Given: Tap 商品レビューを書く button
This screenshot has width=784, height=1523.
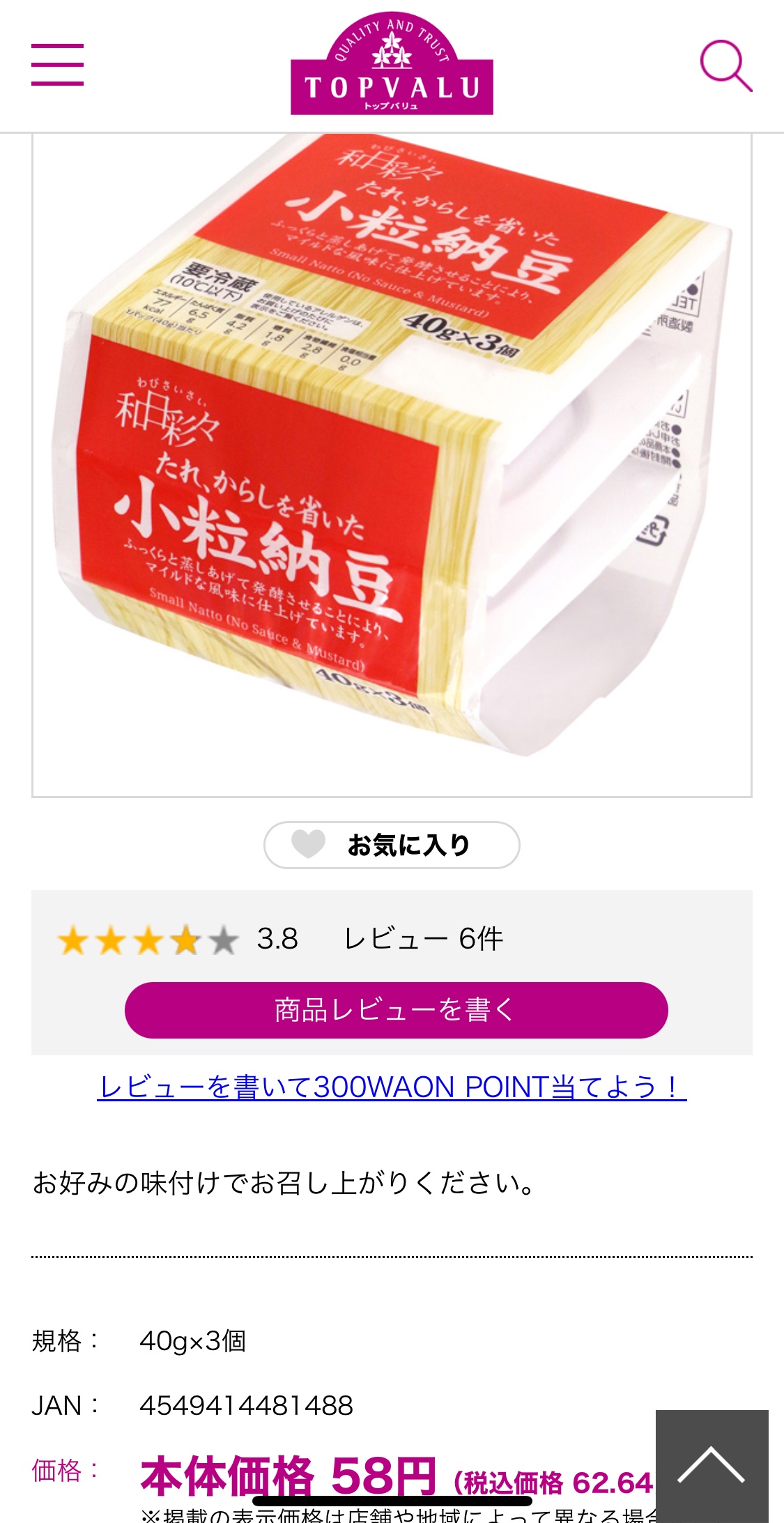Looking at the screenshot, I should (396, 1010).
